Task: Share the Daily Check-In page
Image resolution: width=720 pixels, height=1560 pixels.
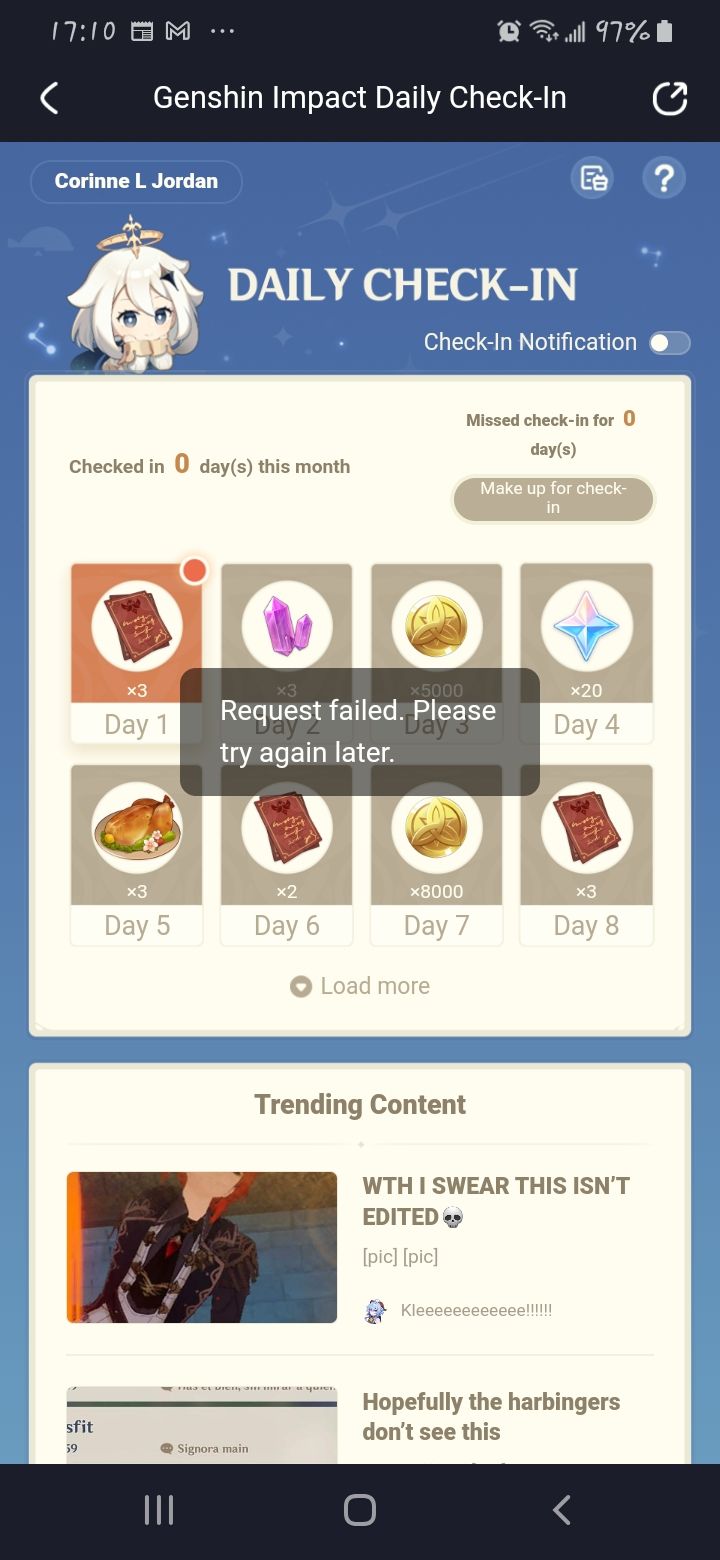Action: (670, 98)
